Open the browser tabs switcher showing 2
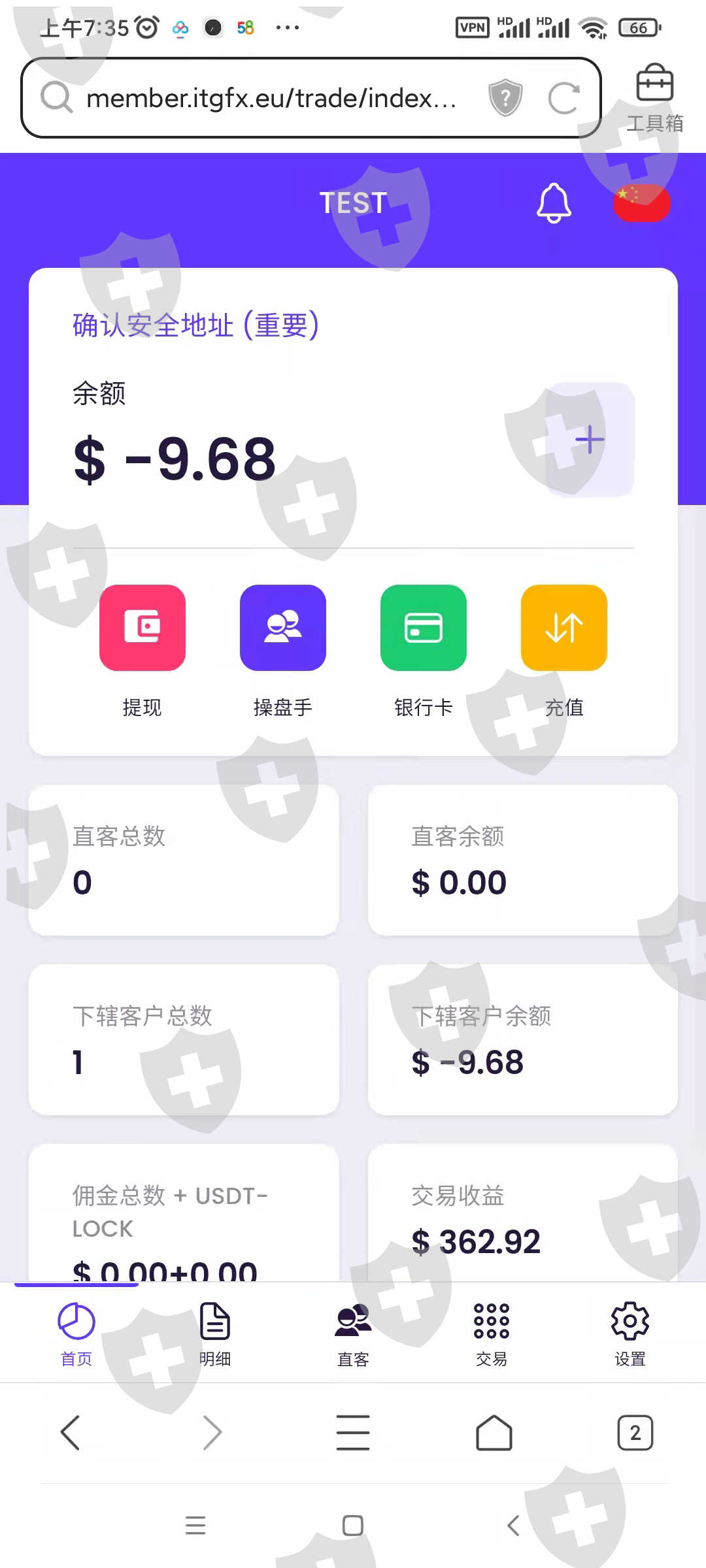706x1568 pixels. pyautogui.click(x=635, y=1433)
